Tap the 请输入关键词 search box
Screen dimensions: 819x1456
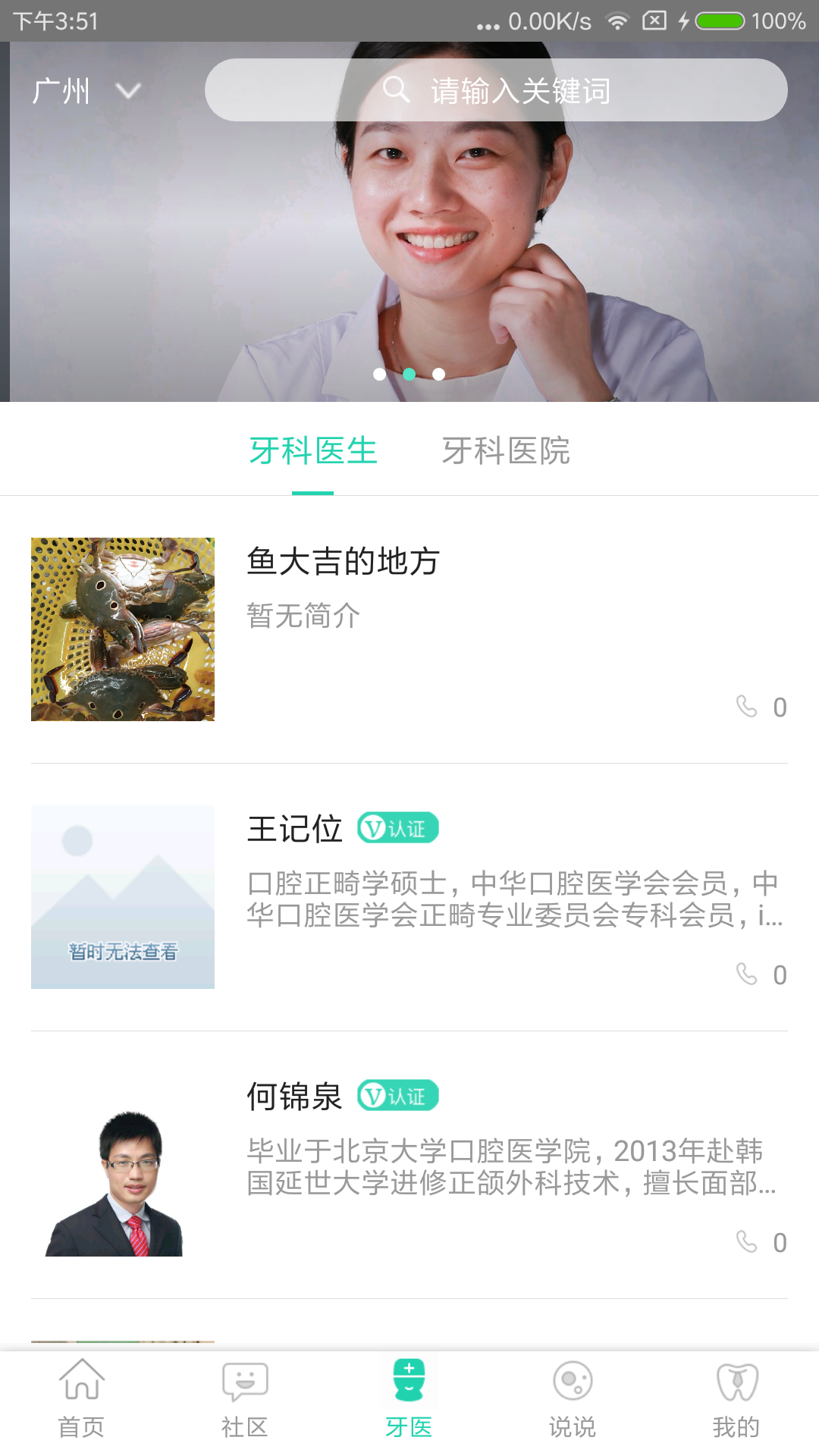pos(496,90)
